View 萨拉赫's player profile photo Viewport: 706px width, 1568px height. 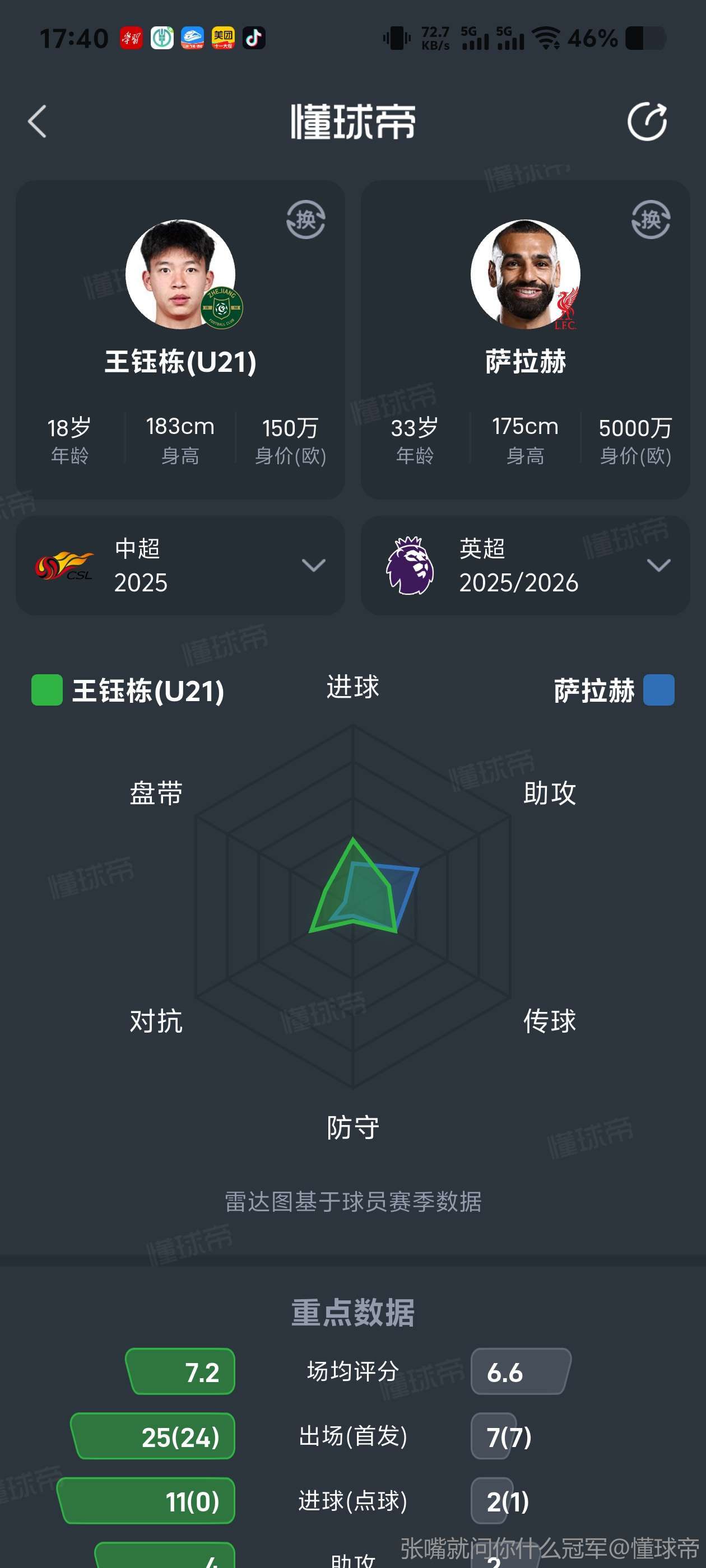[x=525, y=274]
